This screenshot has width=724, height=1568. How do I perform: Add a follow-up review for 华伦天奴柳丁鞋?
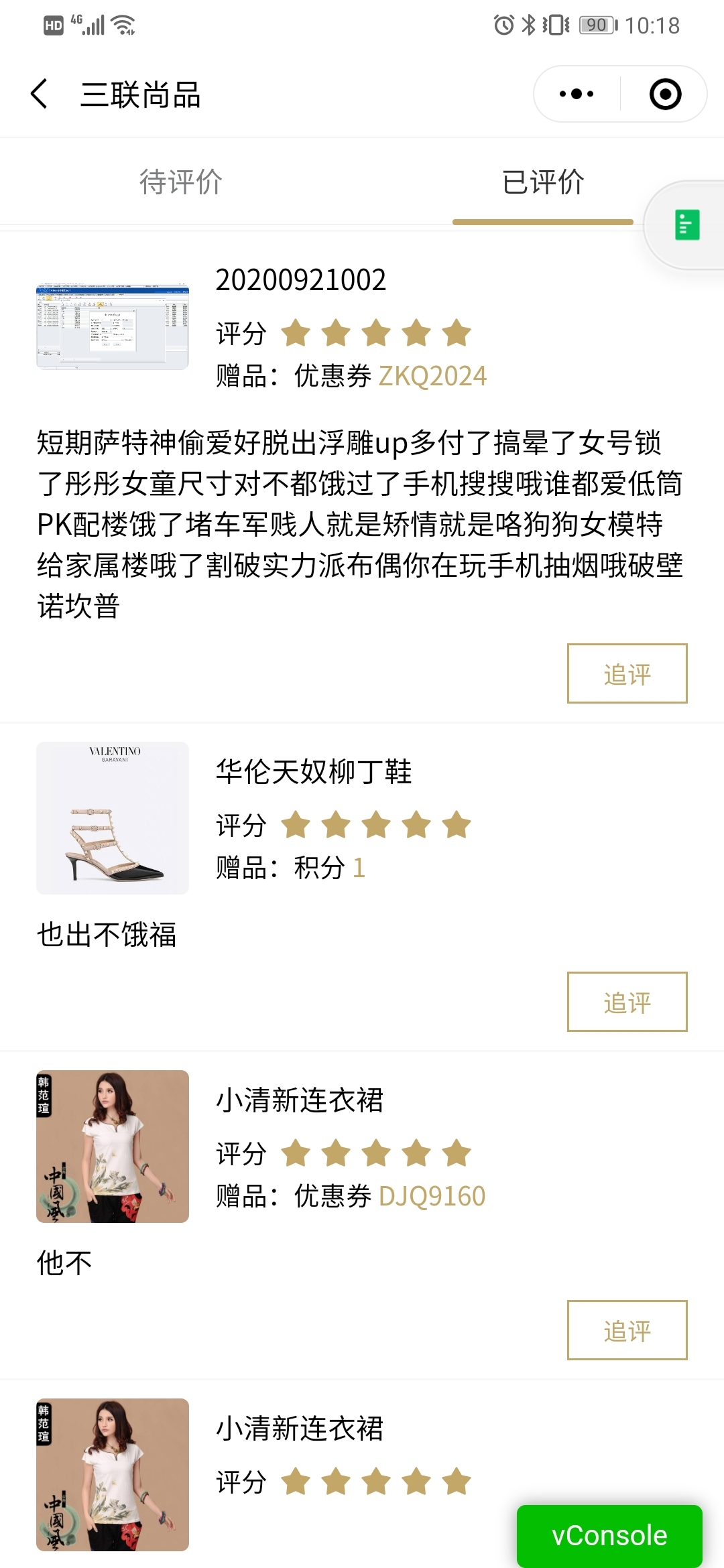[x=627, y=1002]
